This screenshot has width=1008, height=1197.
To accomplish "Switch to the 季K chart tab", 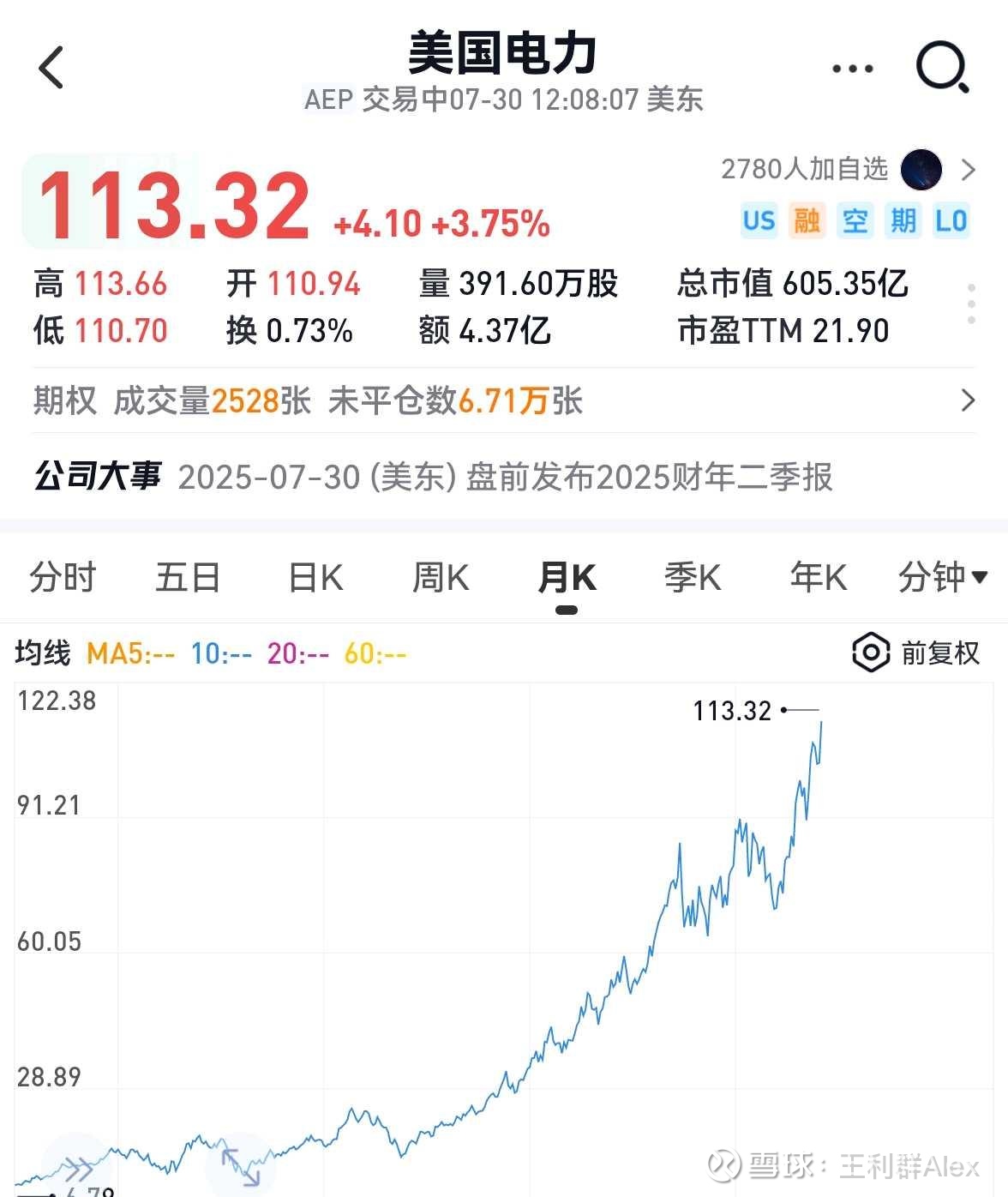I will tap(693, 577).
